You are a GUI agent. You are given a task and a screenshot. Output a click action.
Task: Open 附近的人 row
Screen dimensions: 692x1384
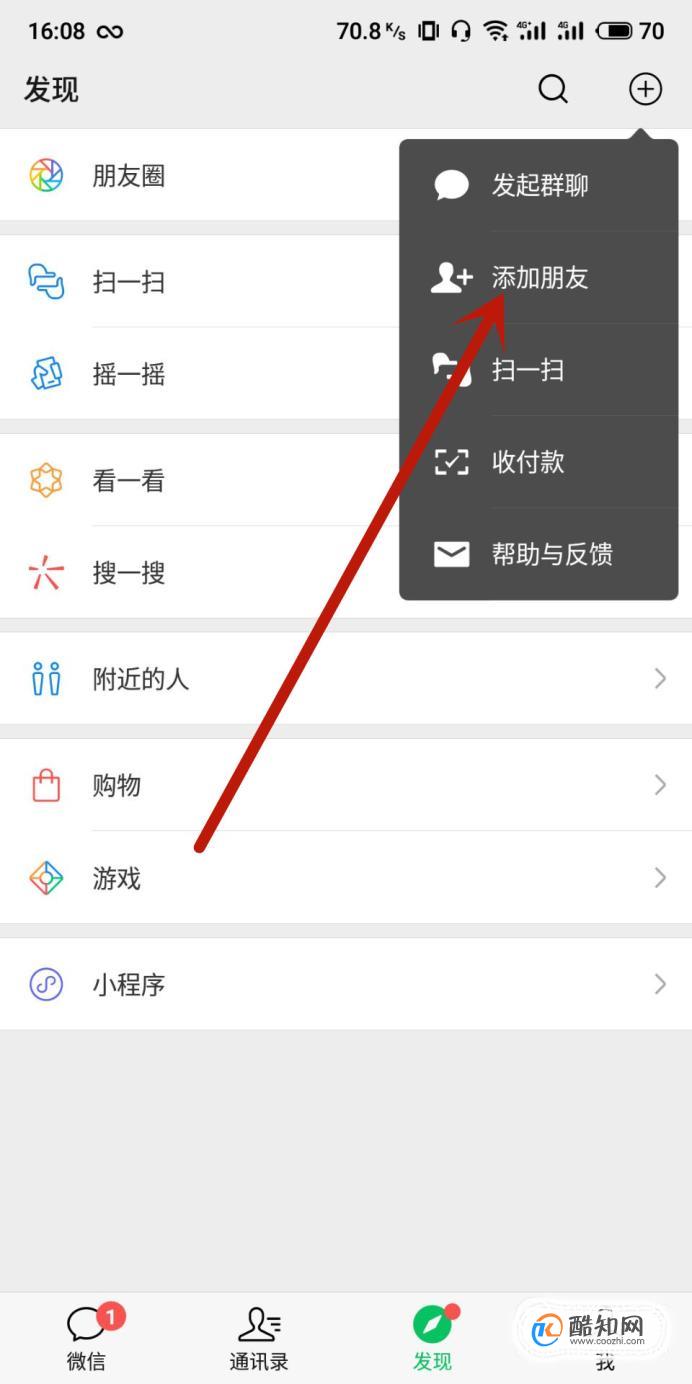click(x=345, y=680)
